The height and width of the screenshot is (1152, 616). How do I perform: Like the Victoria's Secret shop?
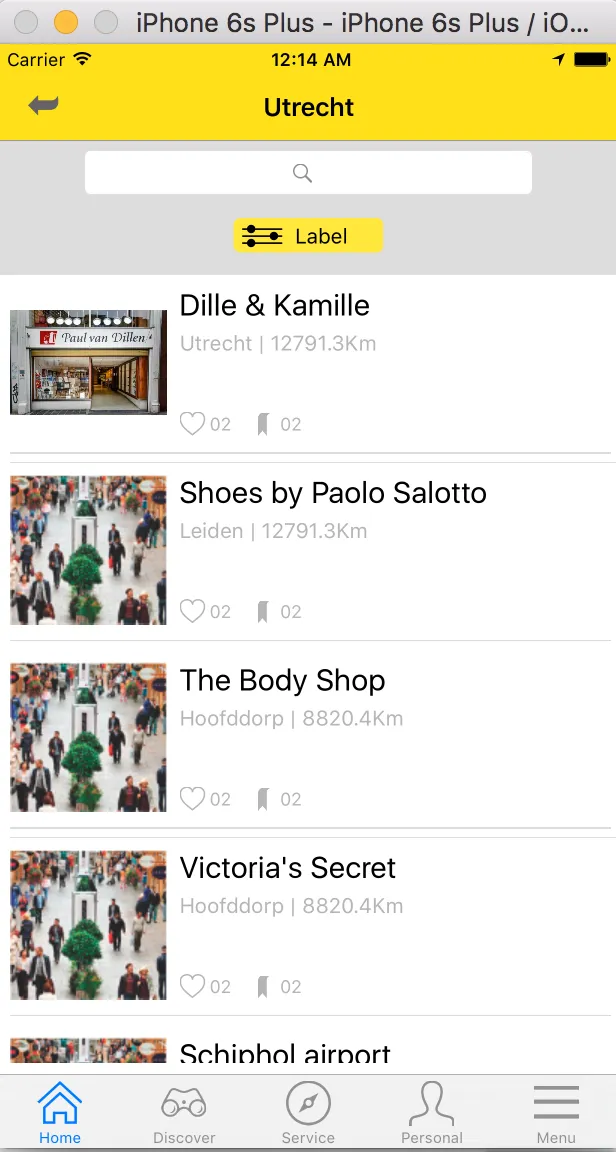pyautogui.click(x=192, y=987)
